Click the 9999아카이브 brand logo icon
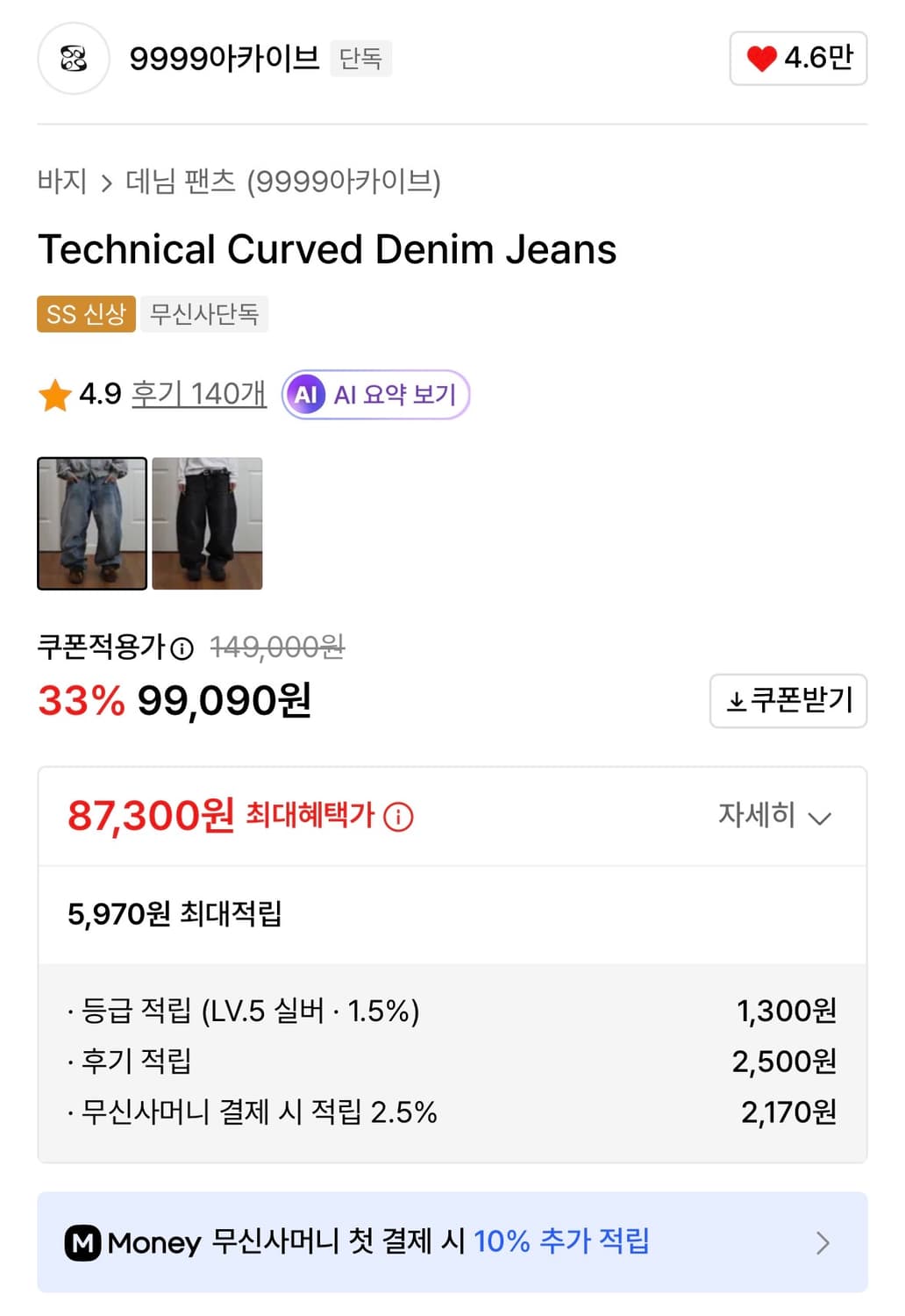 73,59
